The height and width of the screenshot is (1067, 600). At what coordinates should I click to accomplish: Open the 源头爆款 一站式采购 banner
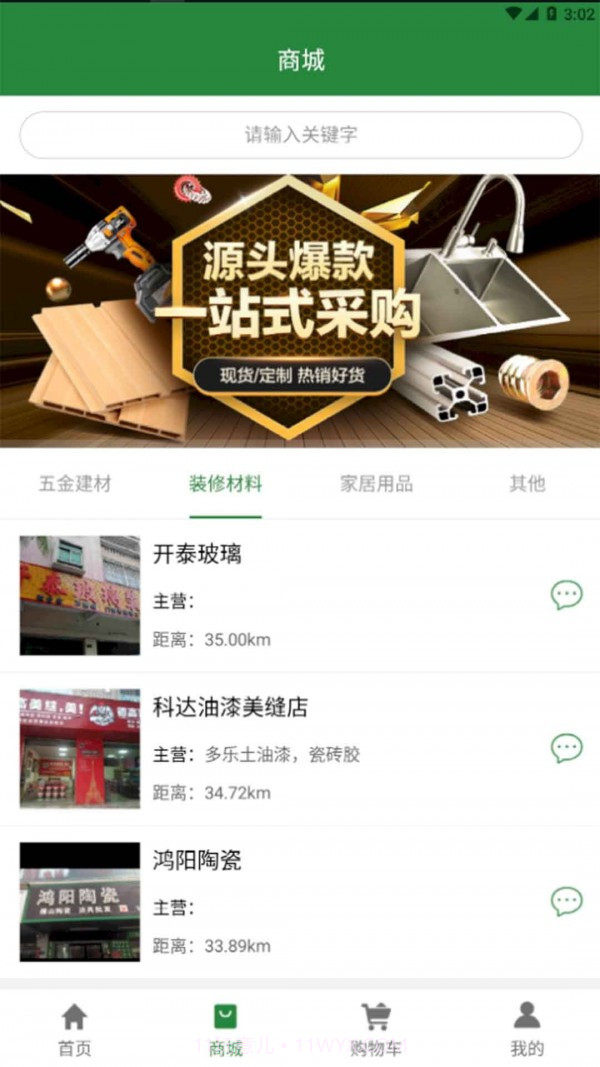point(300,310)
